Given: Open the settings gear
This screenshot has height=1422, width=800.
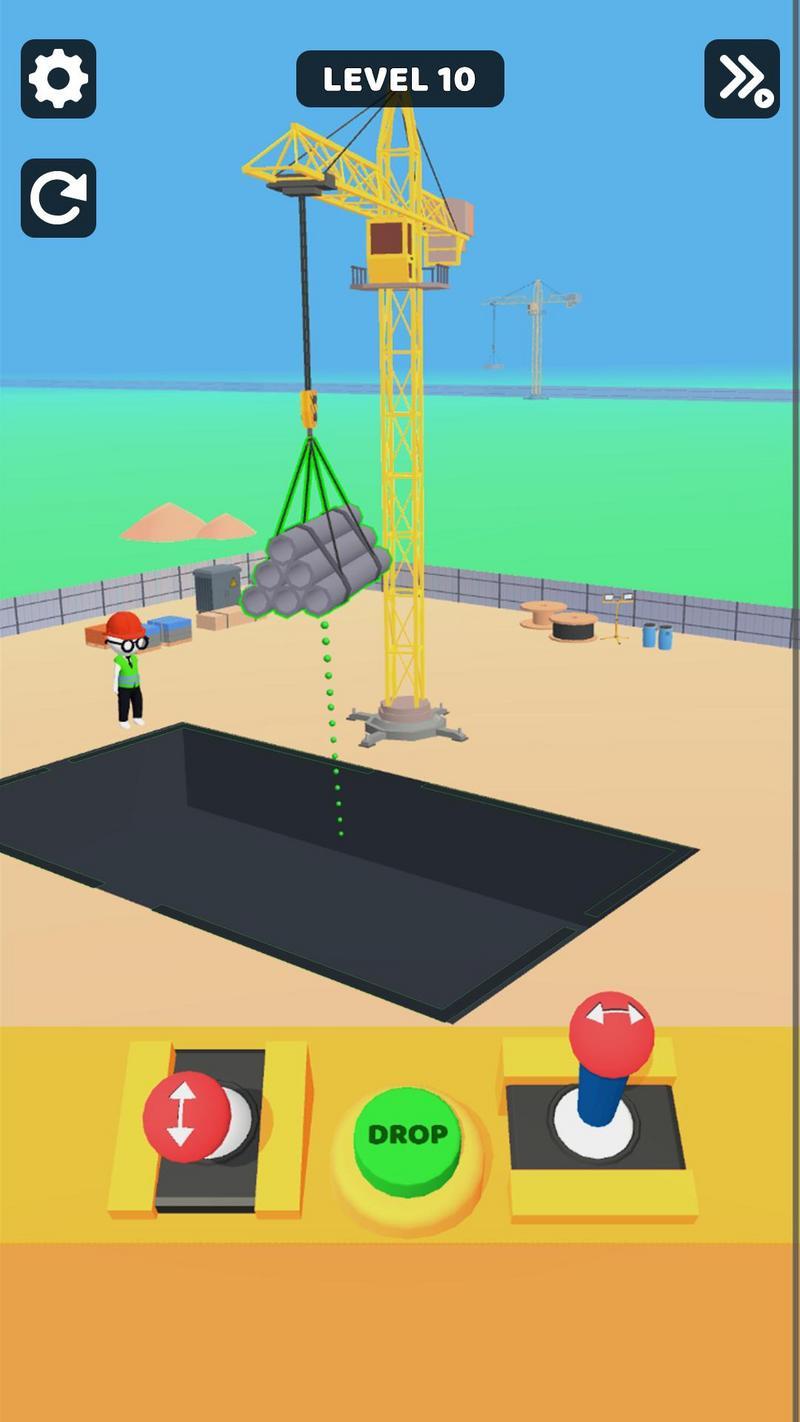Looking at the screenshot, I should pos(58,79).
